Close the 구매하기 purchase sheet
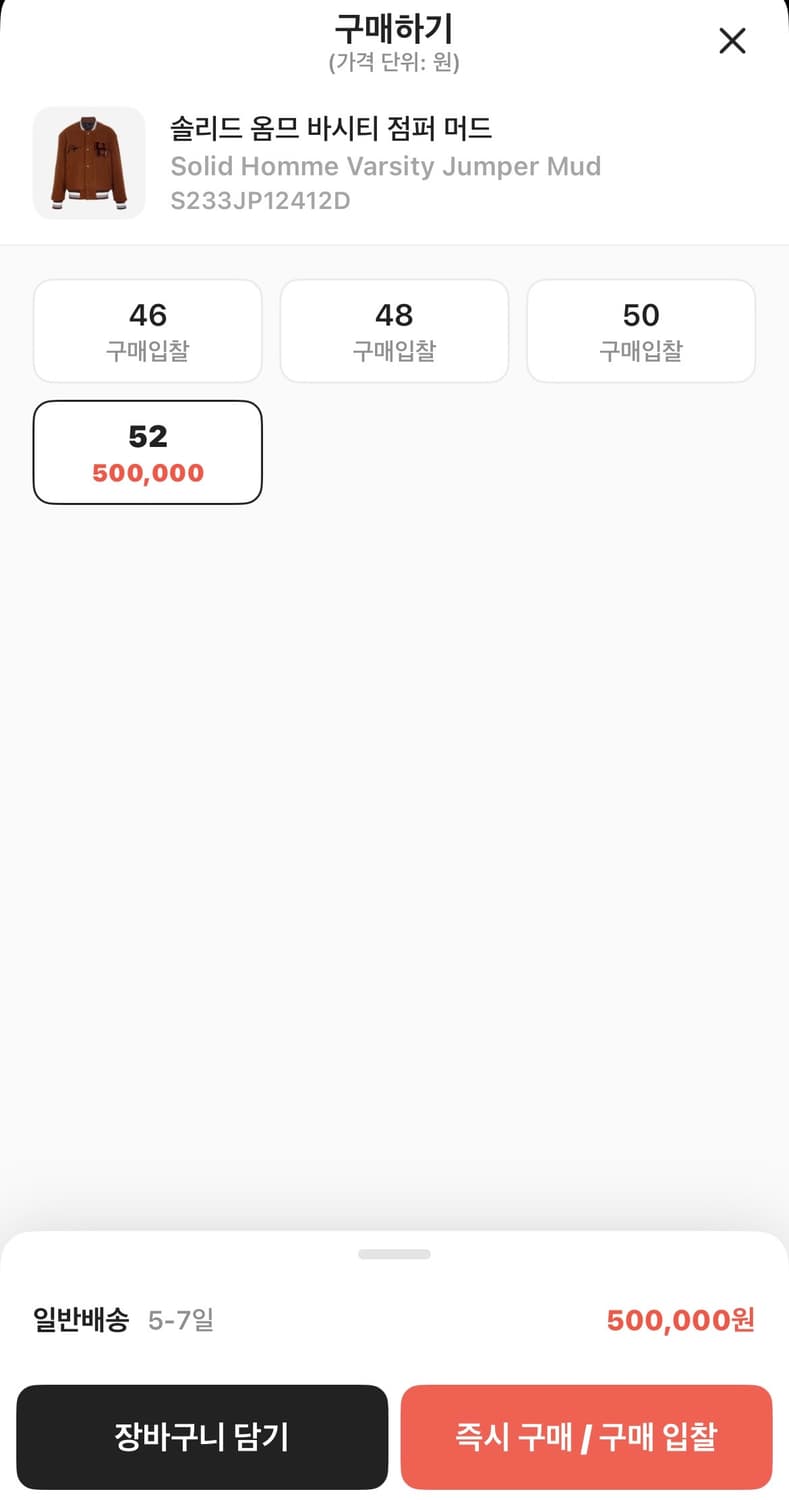 (x=732, y=41)
